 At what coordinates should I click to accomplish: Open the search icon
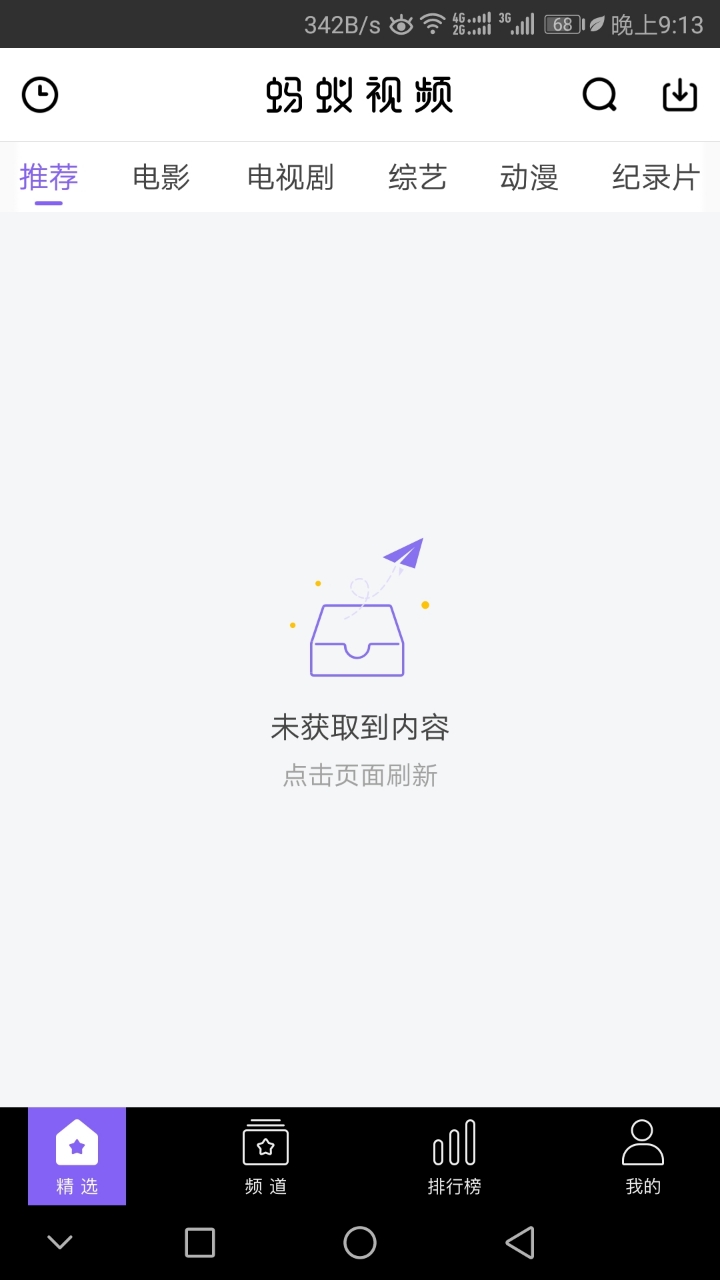point(600,95)
